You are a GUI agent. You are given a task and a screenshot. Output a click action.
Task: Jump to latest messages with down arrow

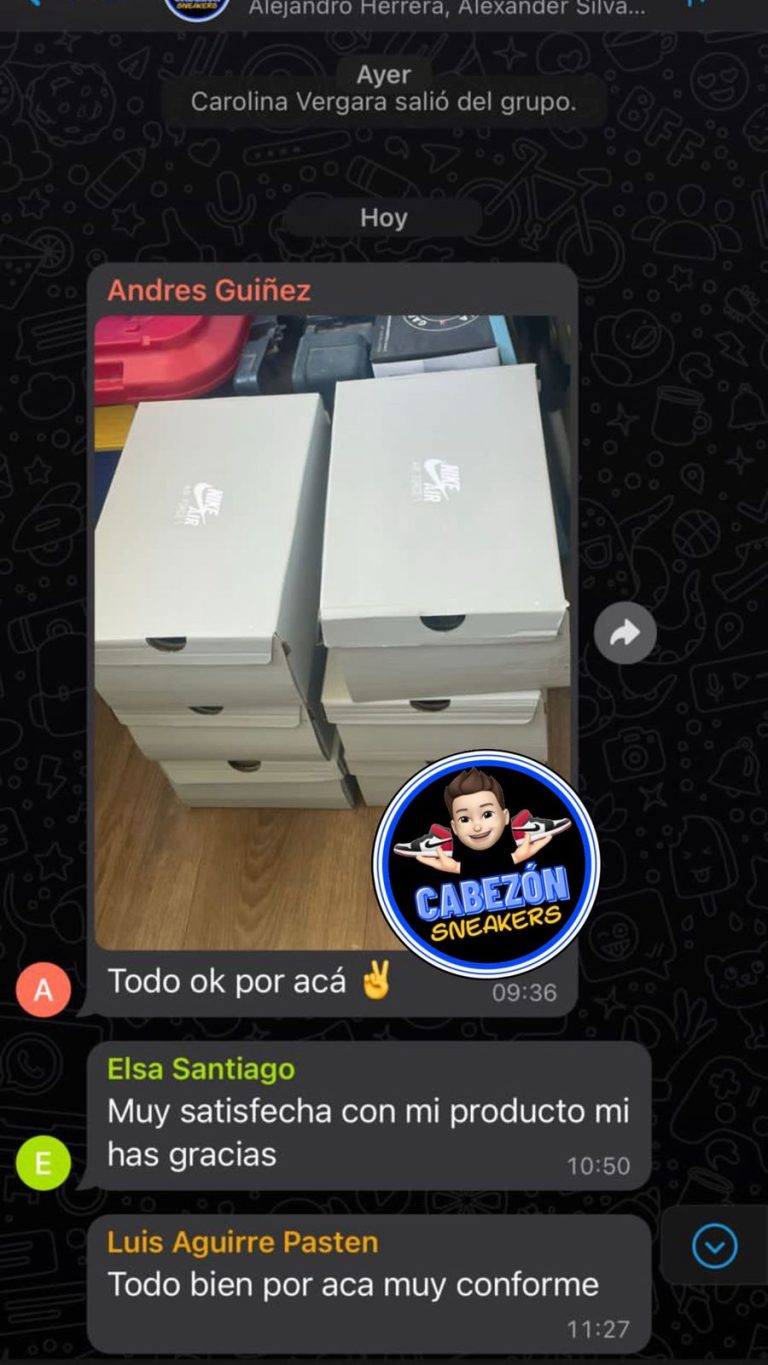[x=714, y=1246]
